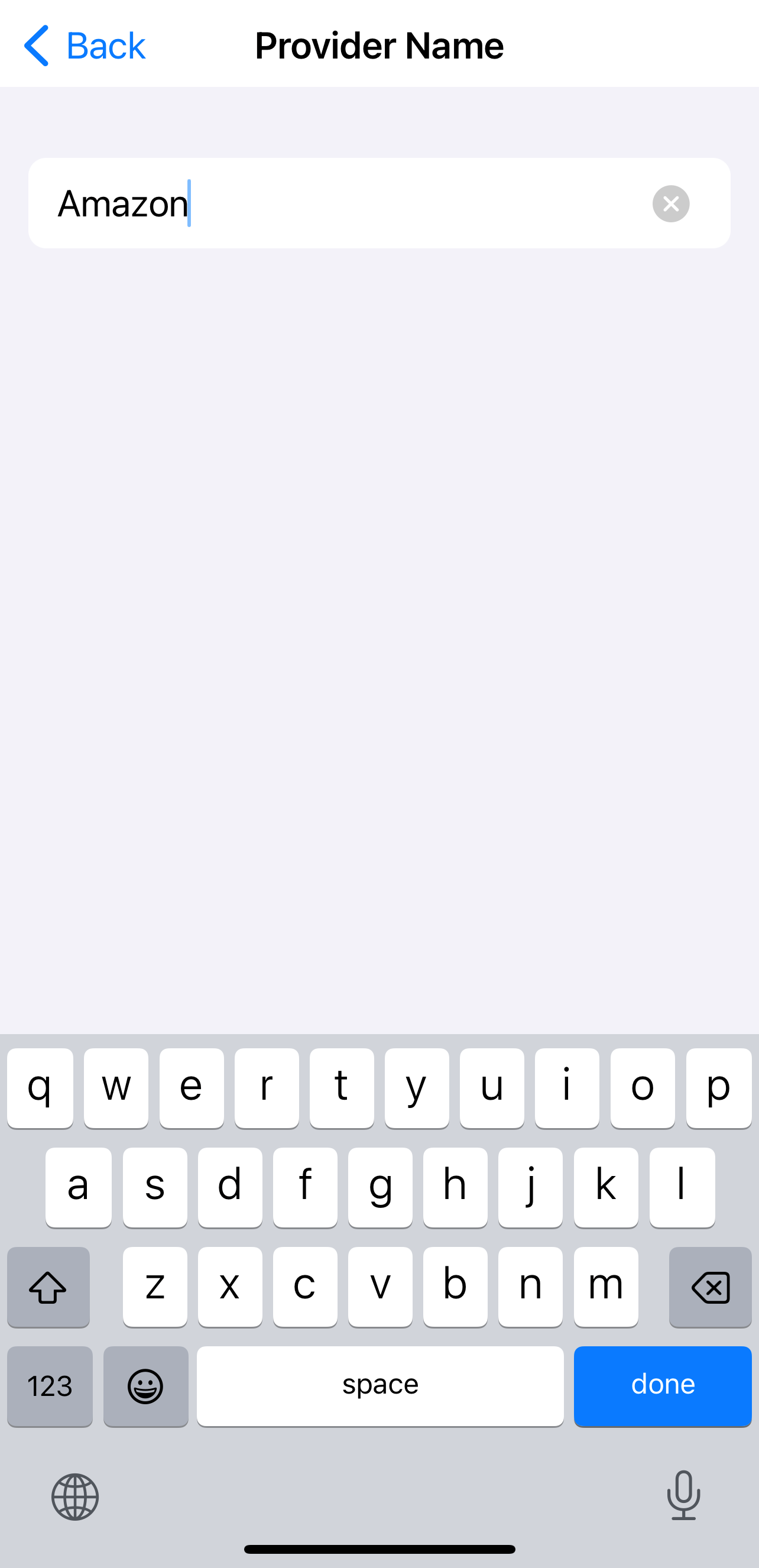This screenshot has height=1568, width=759.
Task: Tap the blue done key
Action: (662, 1385)
